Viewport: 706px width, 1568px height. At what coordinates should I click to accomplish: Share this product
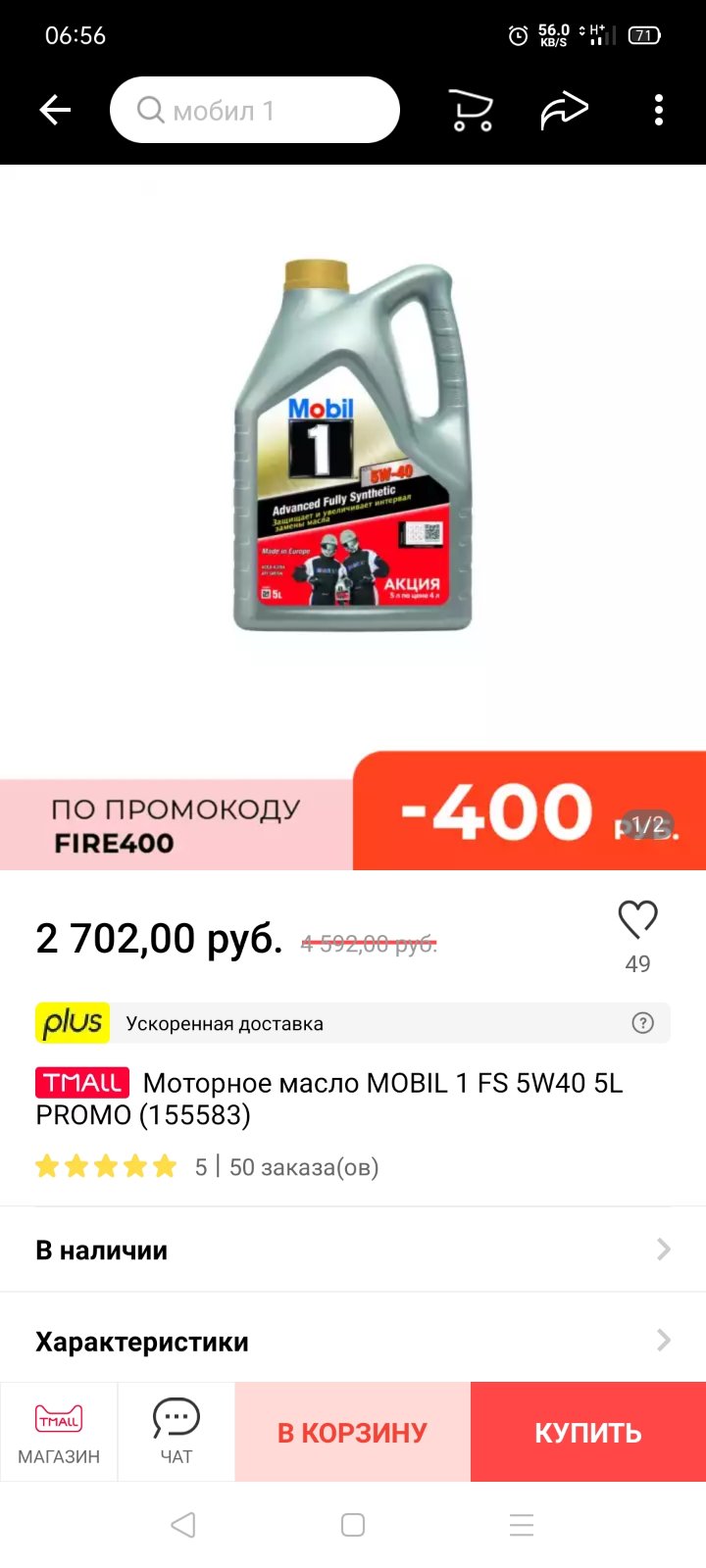(565, 110)
